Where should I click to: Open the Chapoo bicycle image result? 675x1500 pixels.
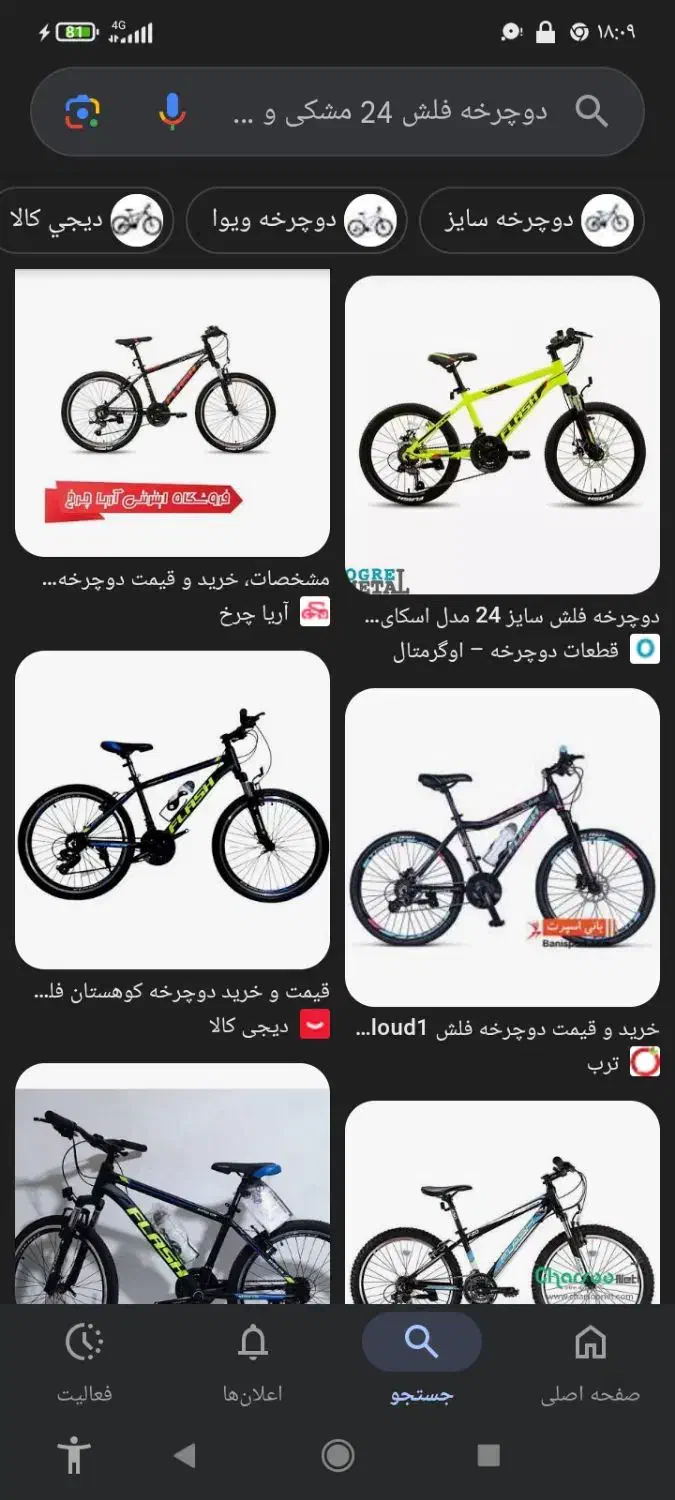(502, 1205)
